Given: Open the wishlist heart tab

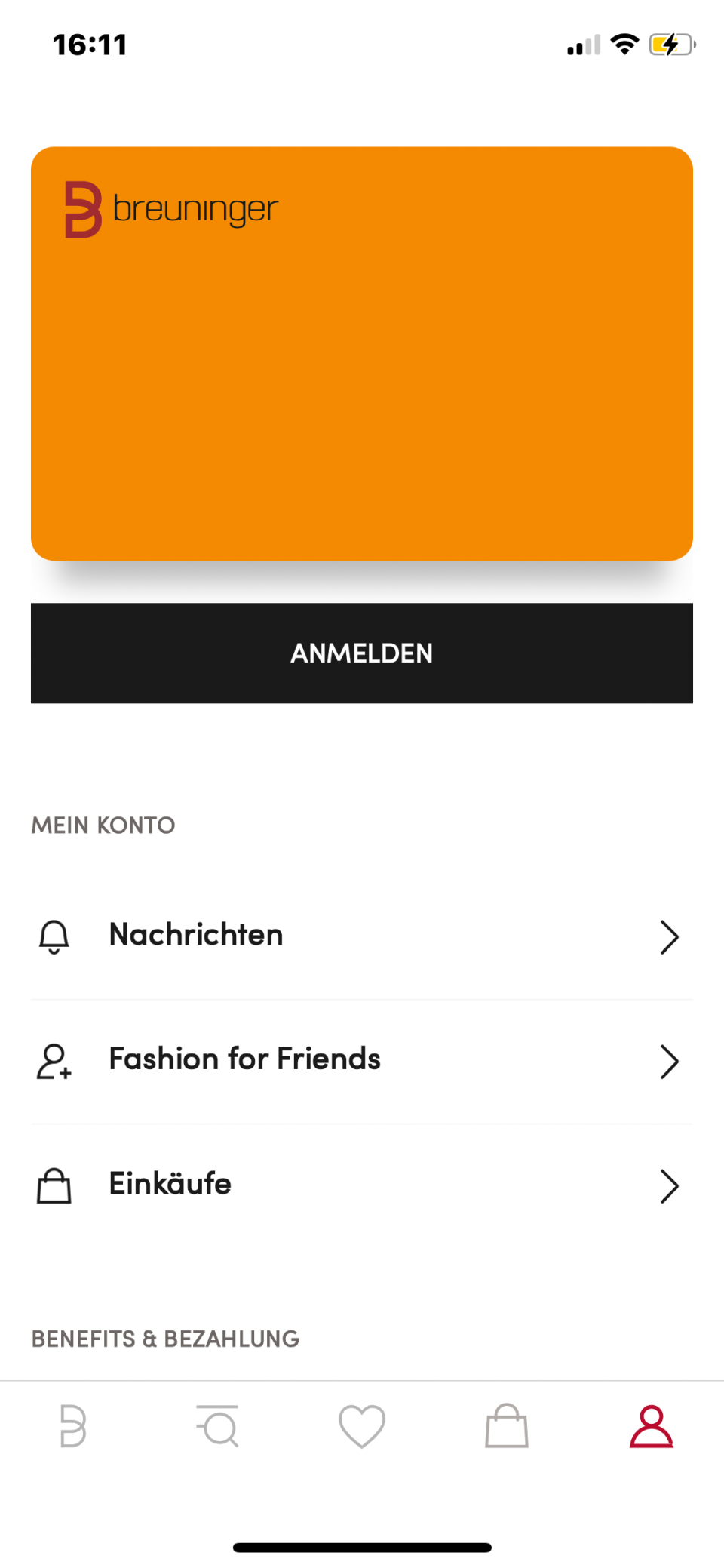Looking at the screenshot, I should [x=362, y=1425].
